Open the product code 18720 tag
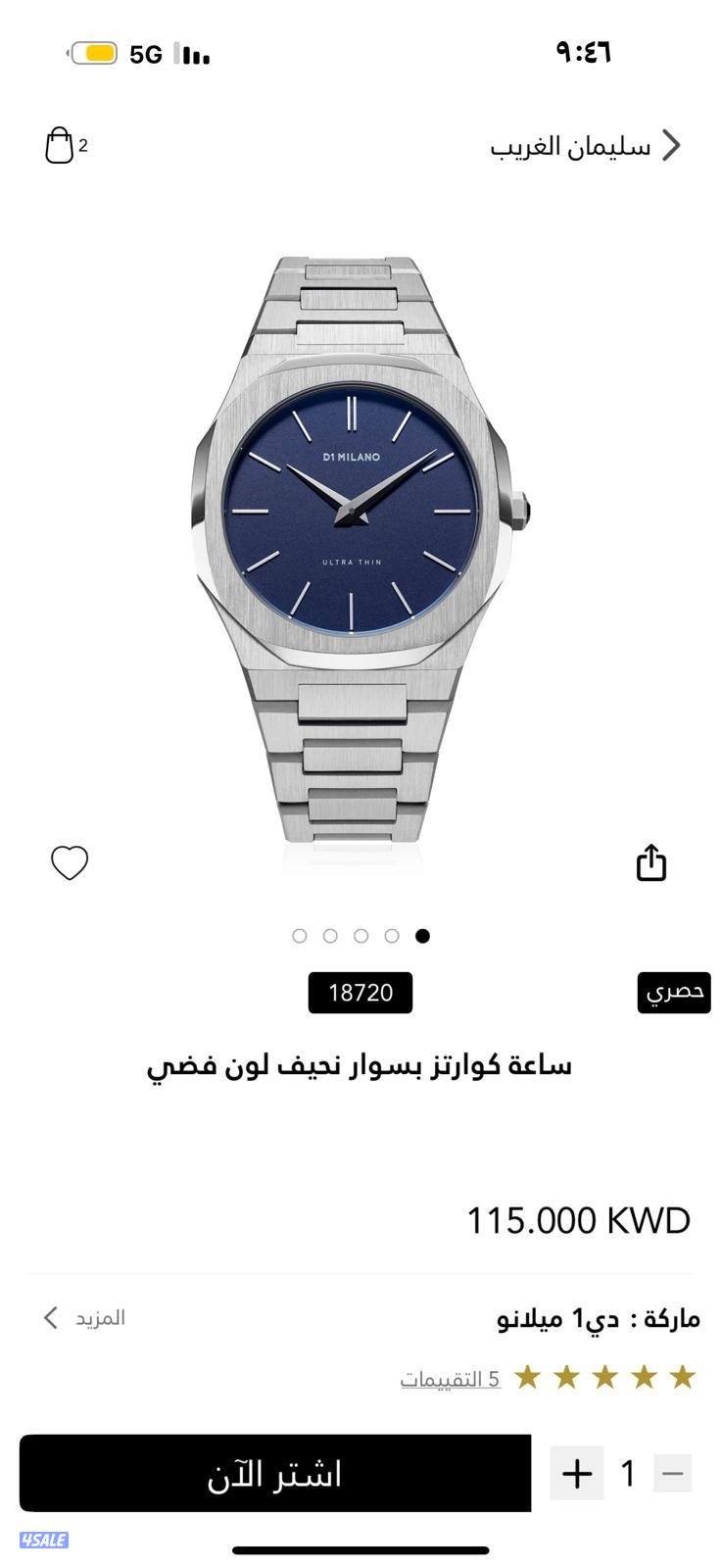The width and height of the screenshot is (721, 1568). click(x=360, y=991)
